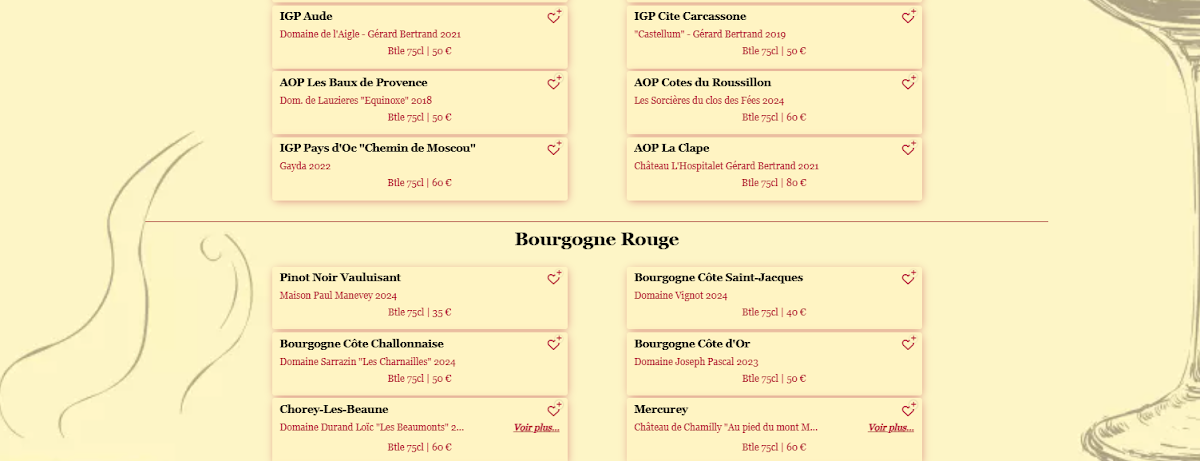
Task: Add Bourgogne Côte d'Or to favorites
Action: pos(908,344)
